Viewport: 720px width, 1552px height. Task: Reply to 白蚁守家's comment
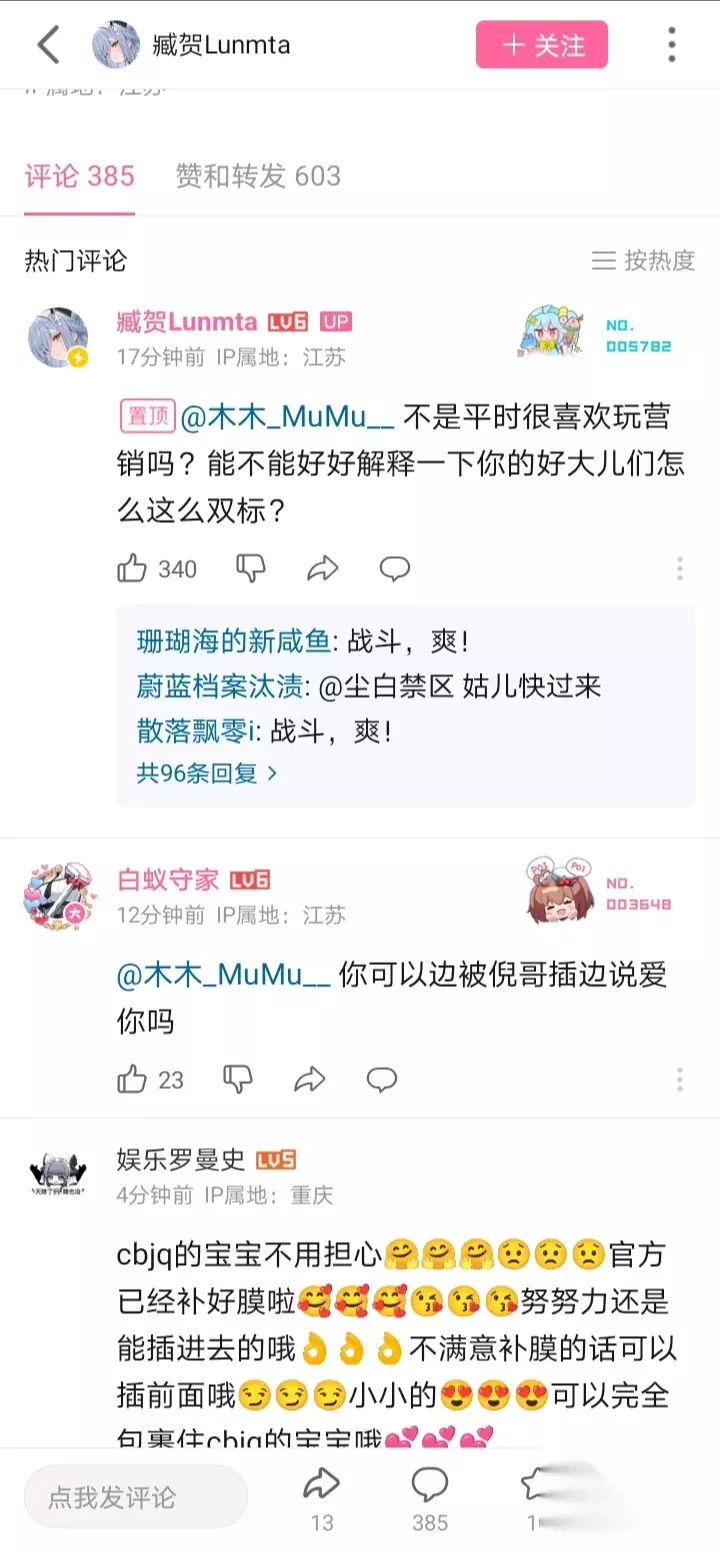click(382, 1079)
